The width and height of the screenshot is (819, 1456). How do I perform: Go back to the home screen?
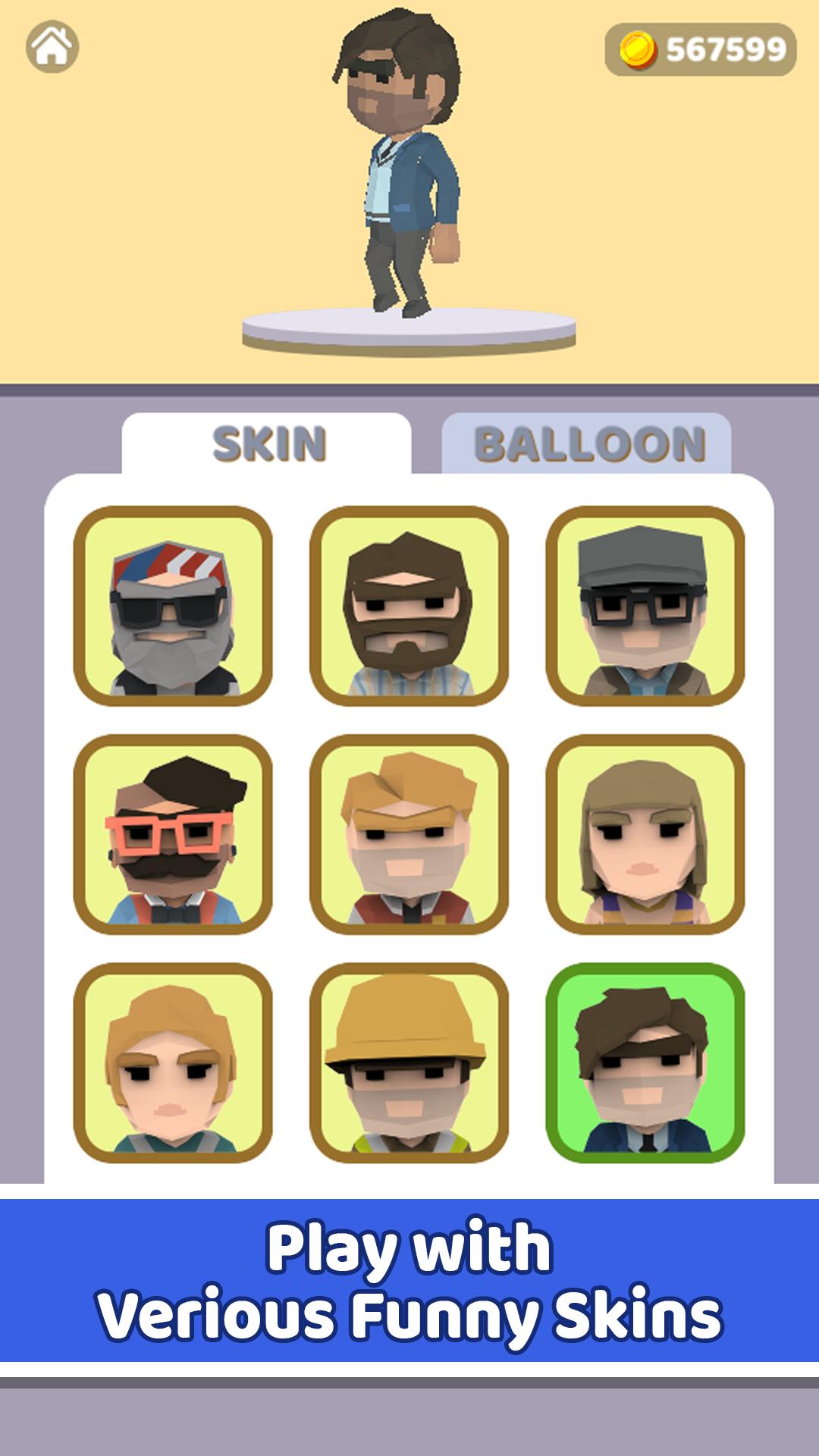[x=52, y=47]
